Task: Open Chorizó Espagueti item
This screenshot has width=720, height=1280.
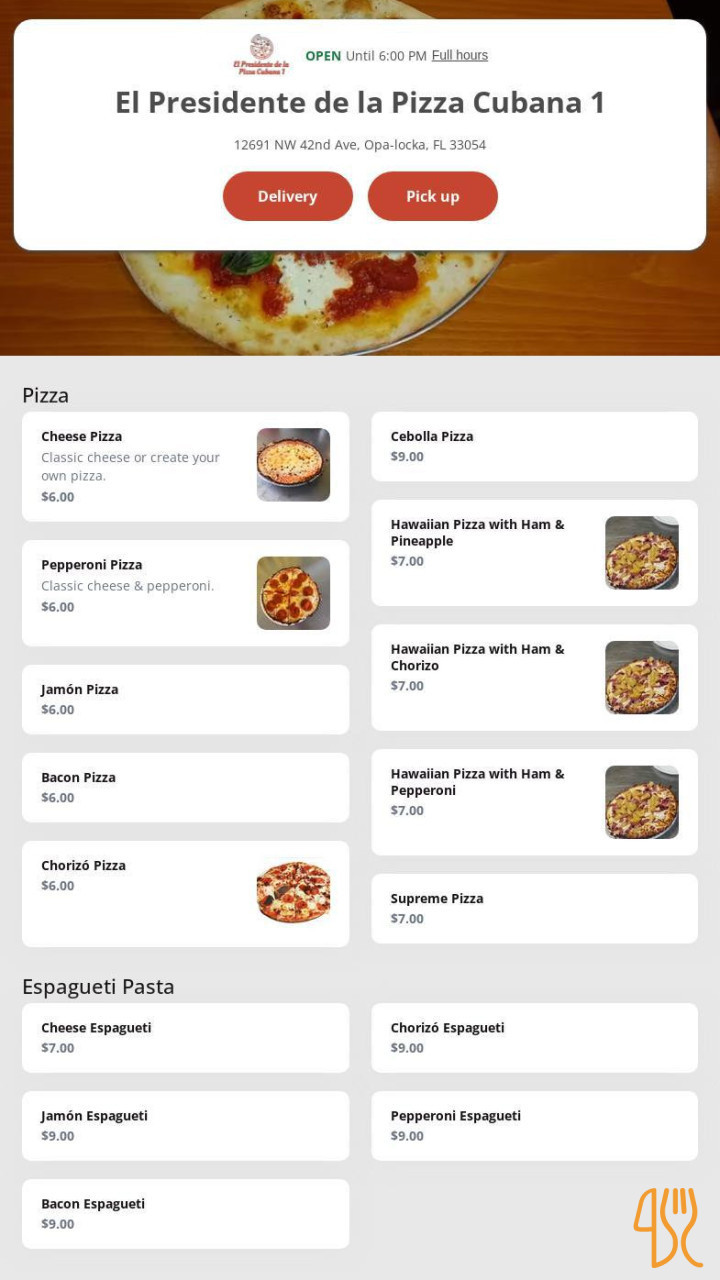Action: [534, 1037]
